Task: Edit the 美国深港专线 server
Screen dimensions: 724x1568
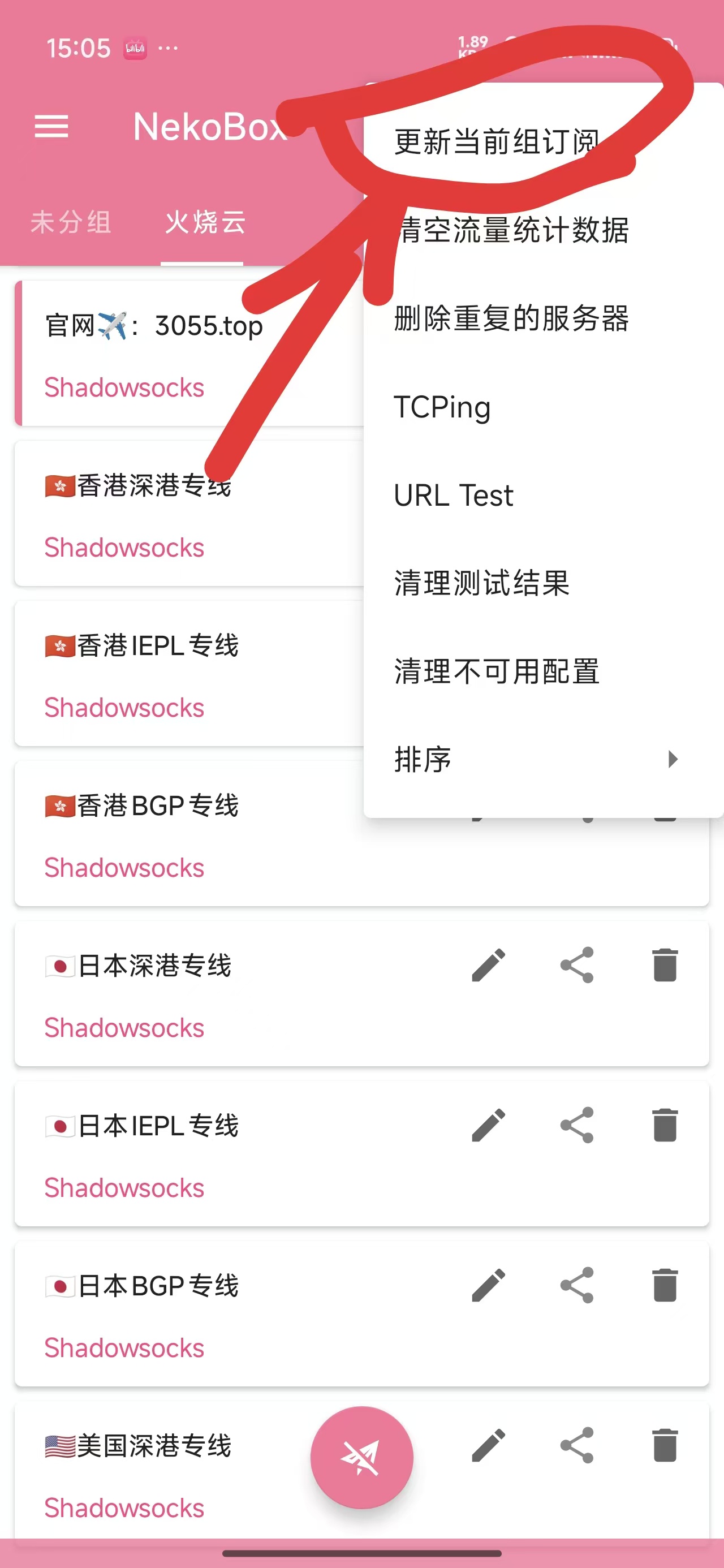Action: tap(488, 1445)
